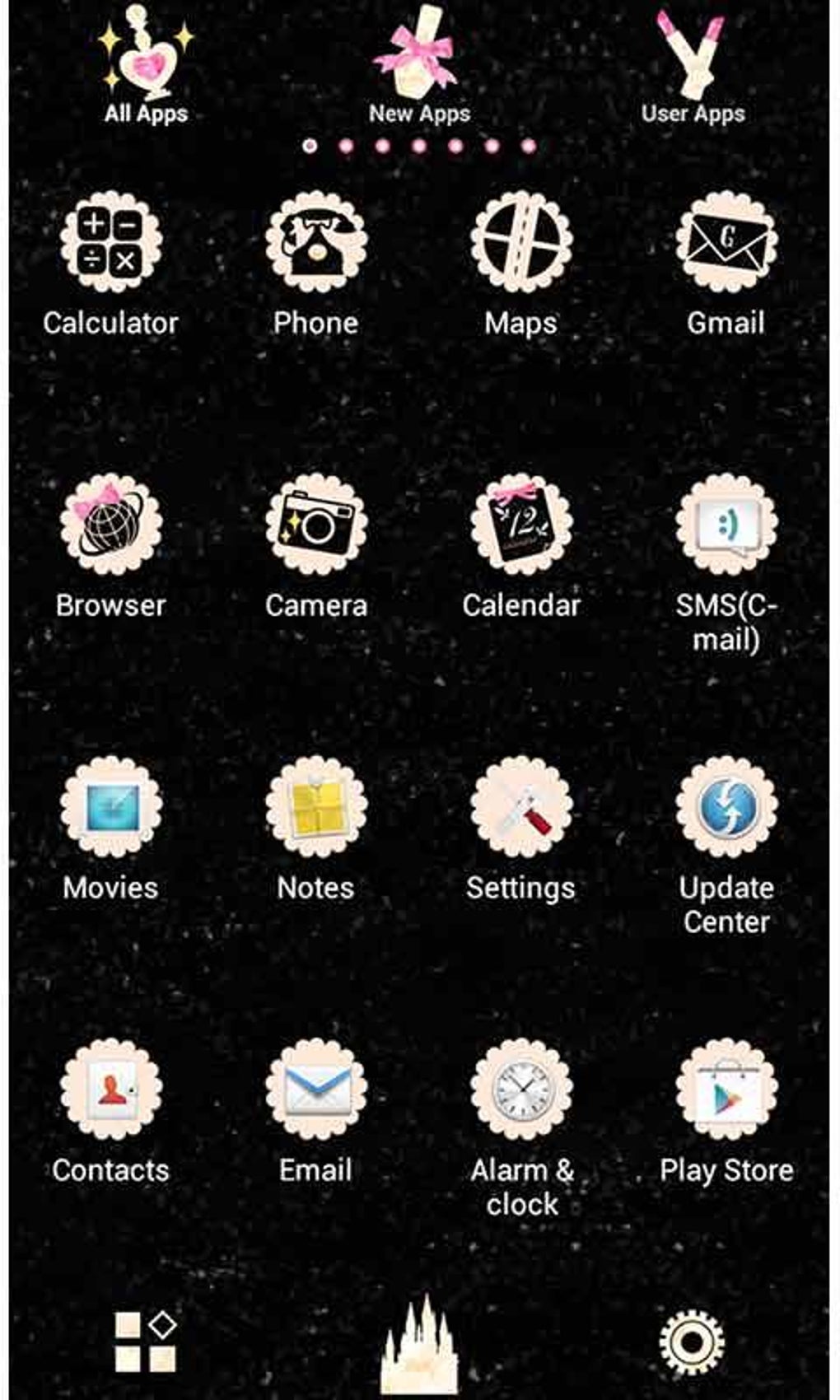The width and height of the screenshot is (840, 1400).
Task: Open Update Center
Action: (x=726, y=807)
